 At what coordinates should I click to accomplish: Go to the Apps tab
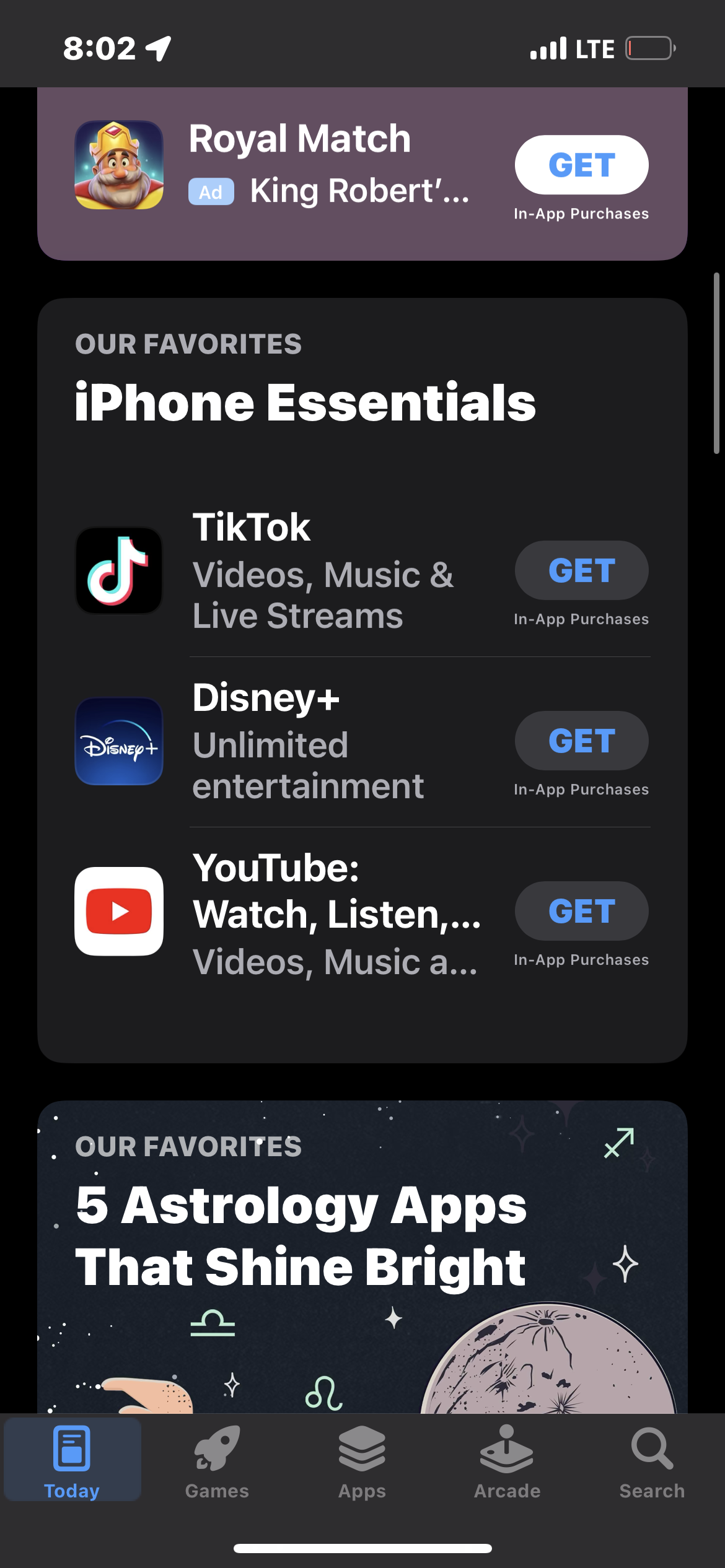362,1461
